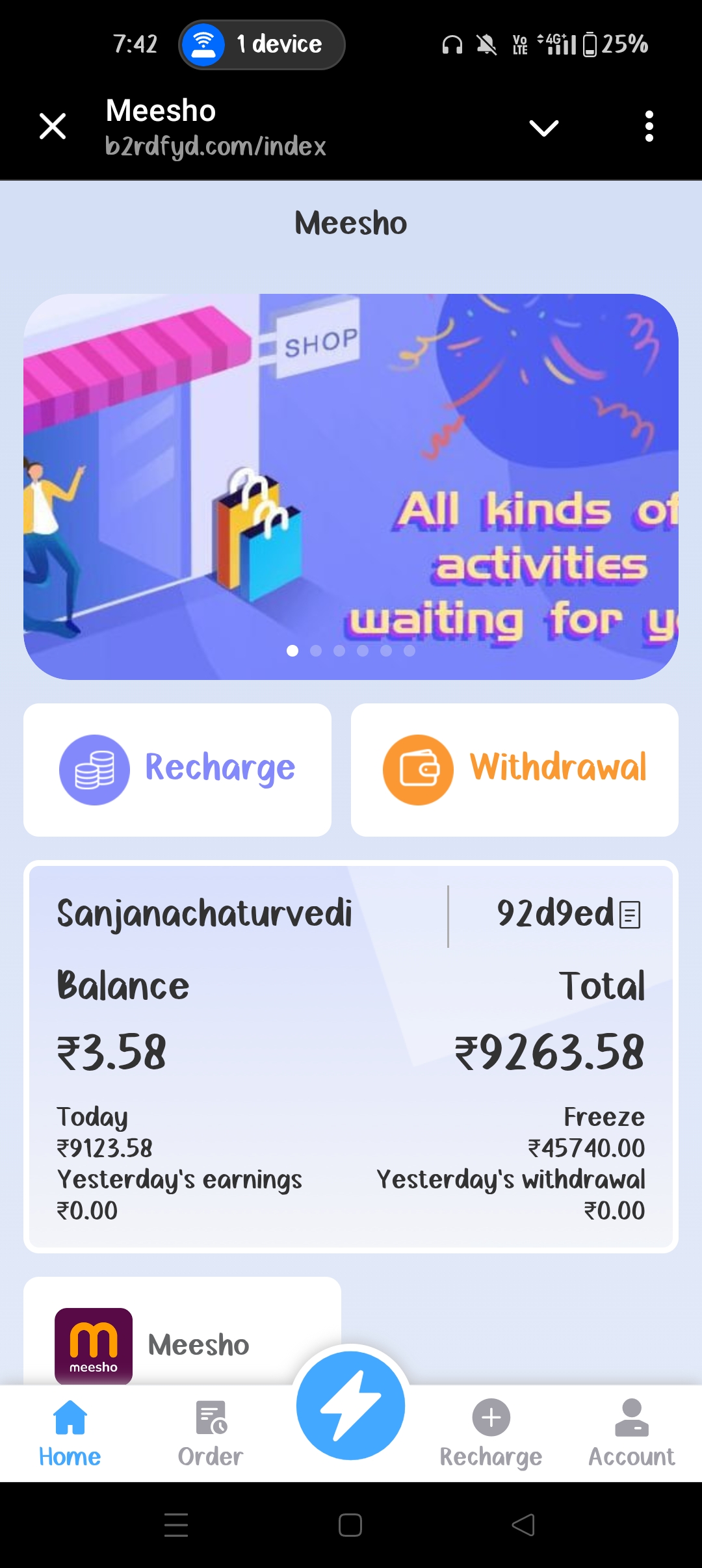Tap the lightning bolt center button
This screenshot has width=702, height=1568.
[351, 1405]
